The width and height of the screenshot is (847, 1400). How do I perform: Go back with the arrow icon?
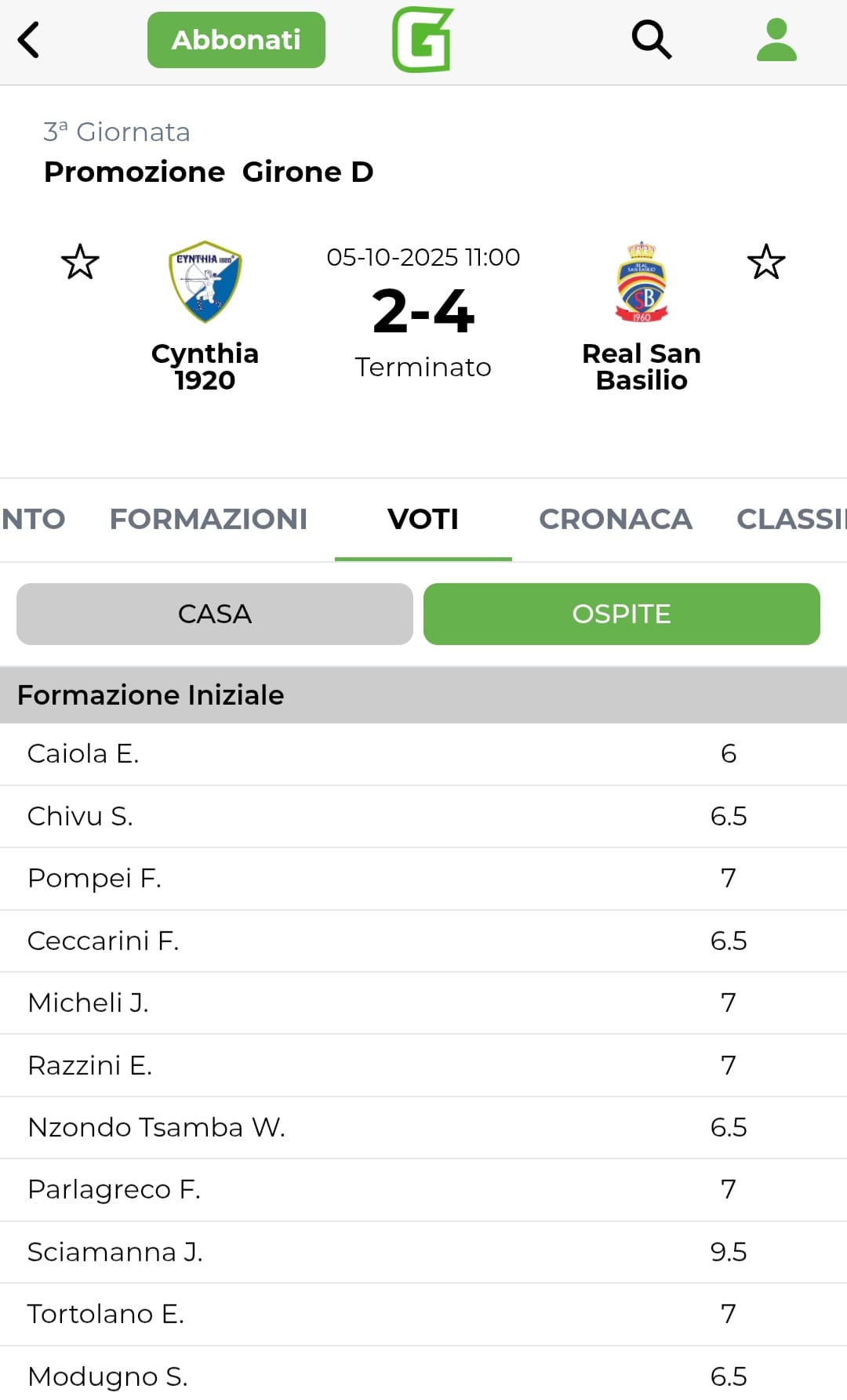coord(29,40)
